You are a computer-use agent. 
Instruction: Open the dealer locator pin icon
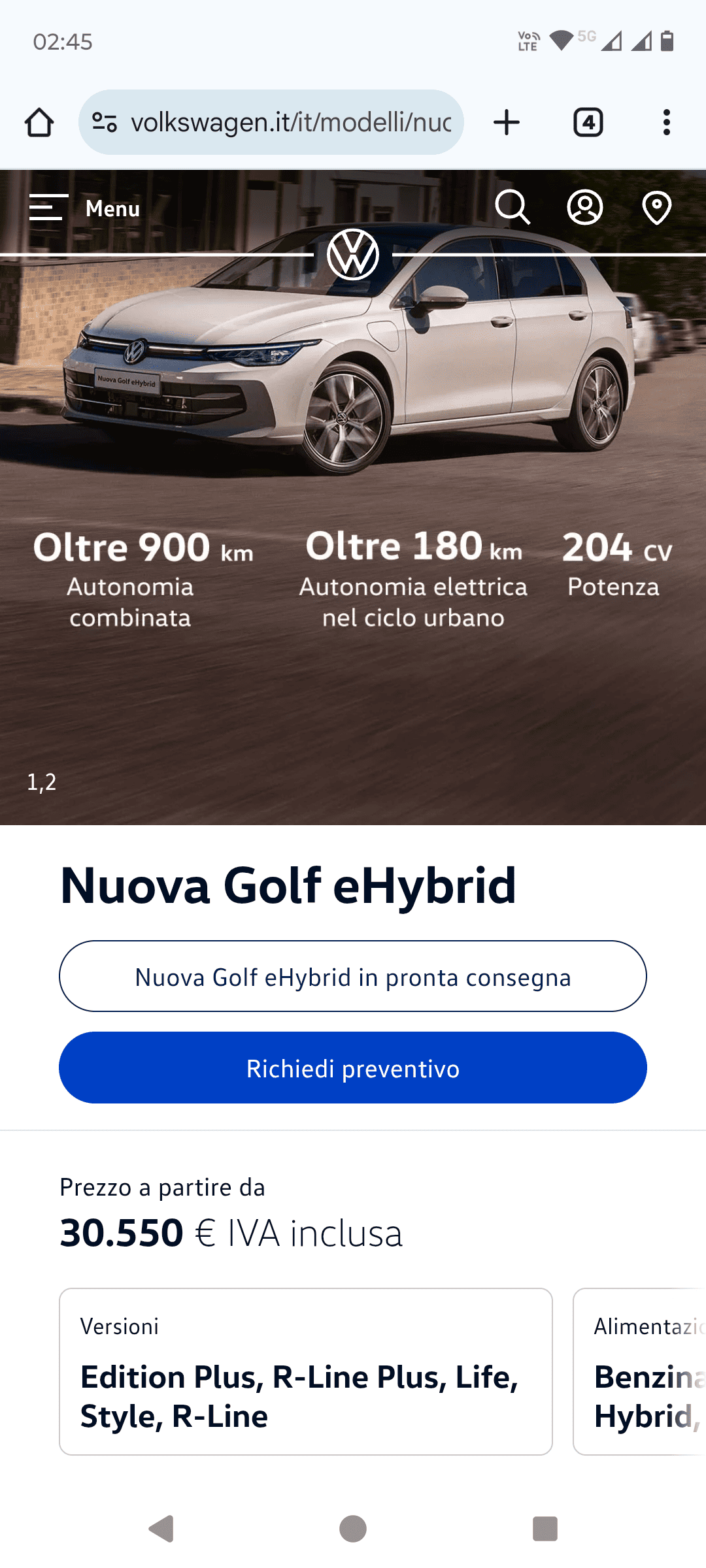(x=656, y=208)
